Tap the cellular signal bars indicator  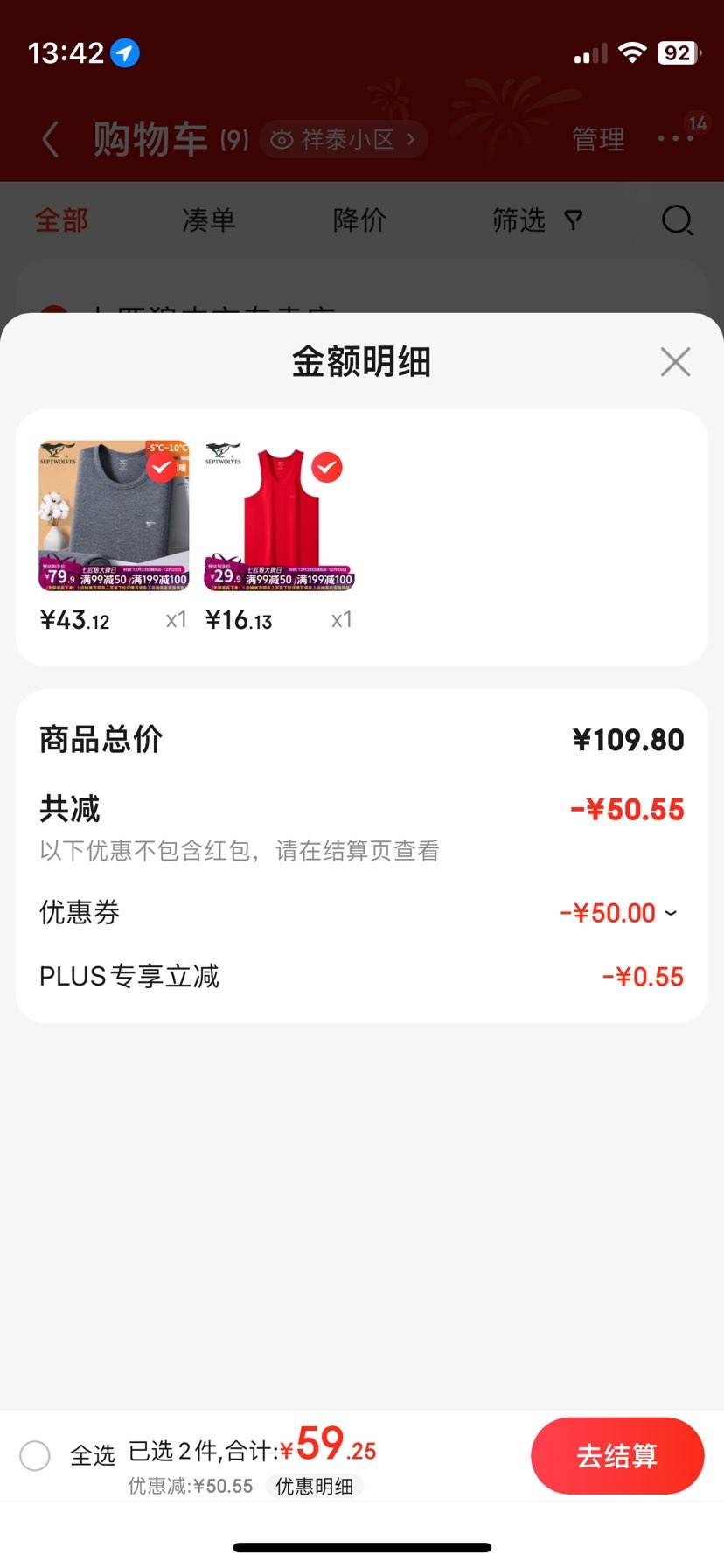589,53
